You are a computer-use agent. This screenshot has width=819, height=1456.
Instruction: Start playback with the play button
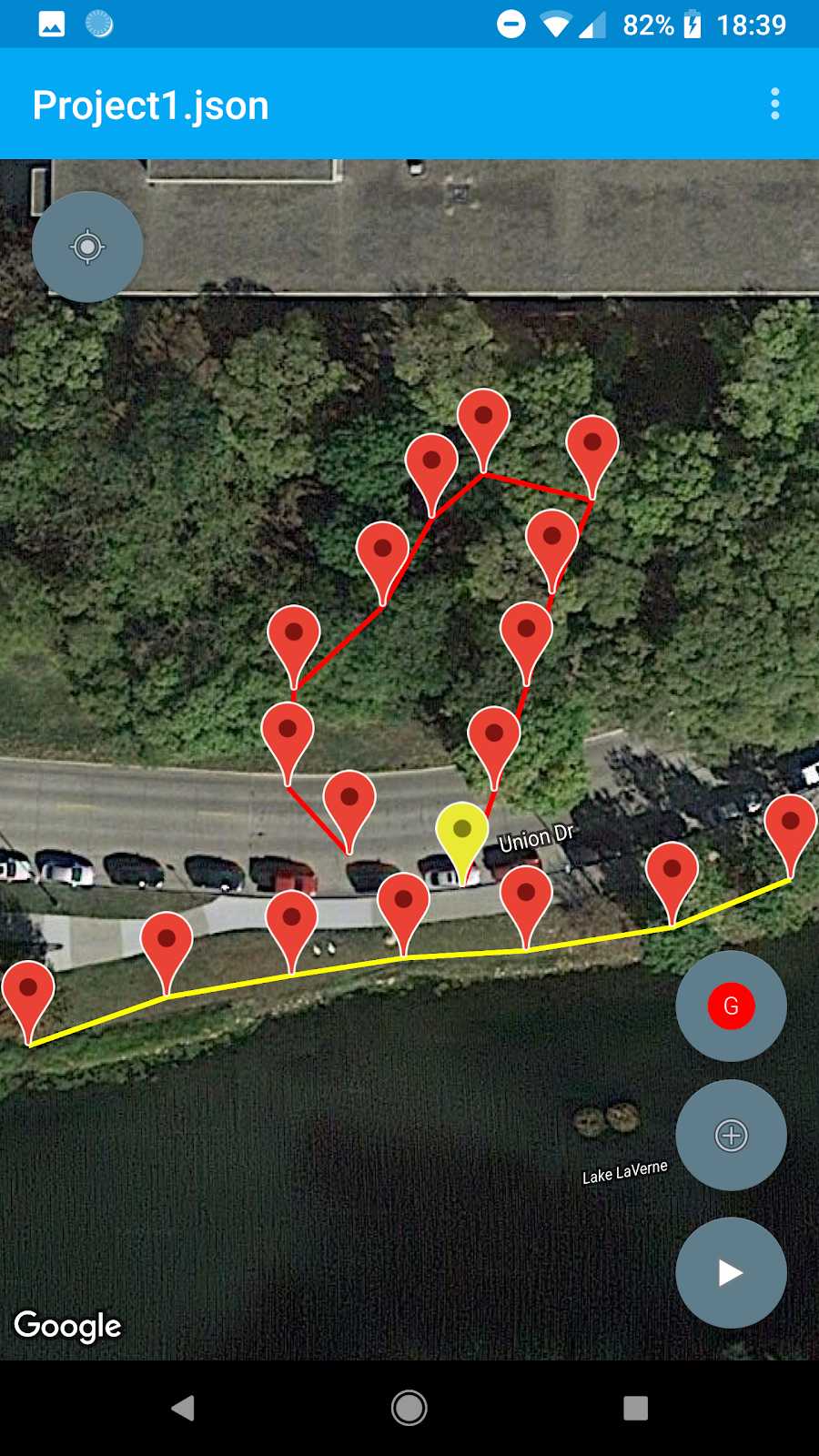tap(731, 1272)
